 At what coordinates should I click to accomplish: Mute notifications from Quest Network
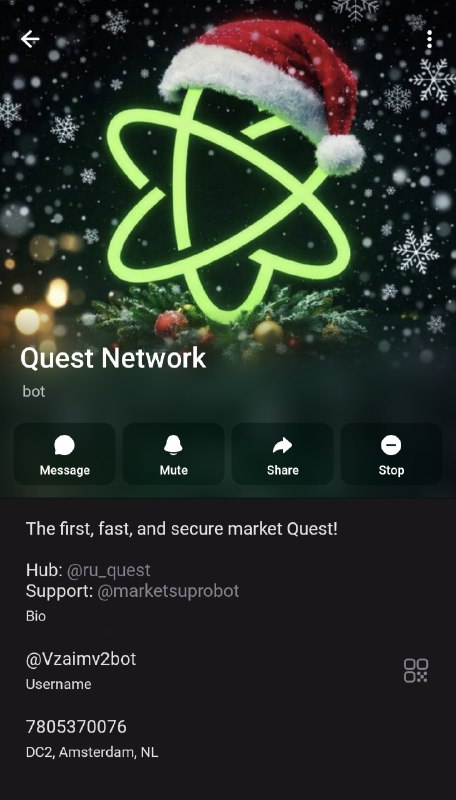coord(173,454)
